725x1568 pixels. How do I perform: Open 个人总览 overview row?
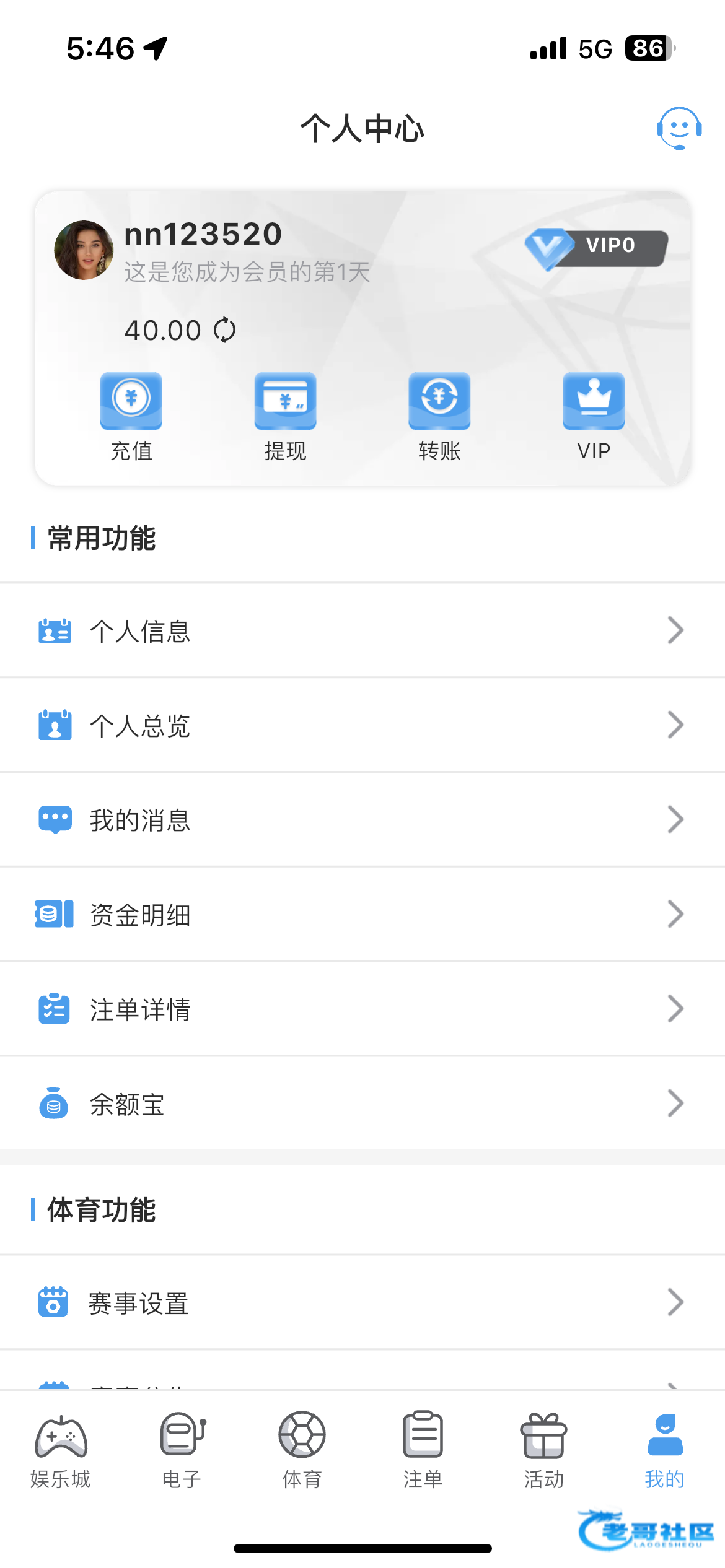click(362, 725)
